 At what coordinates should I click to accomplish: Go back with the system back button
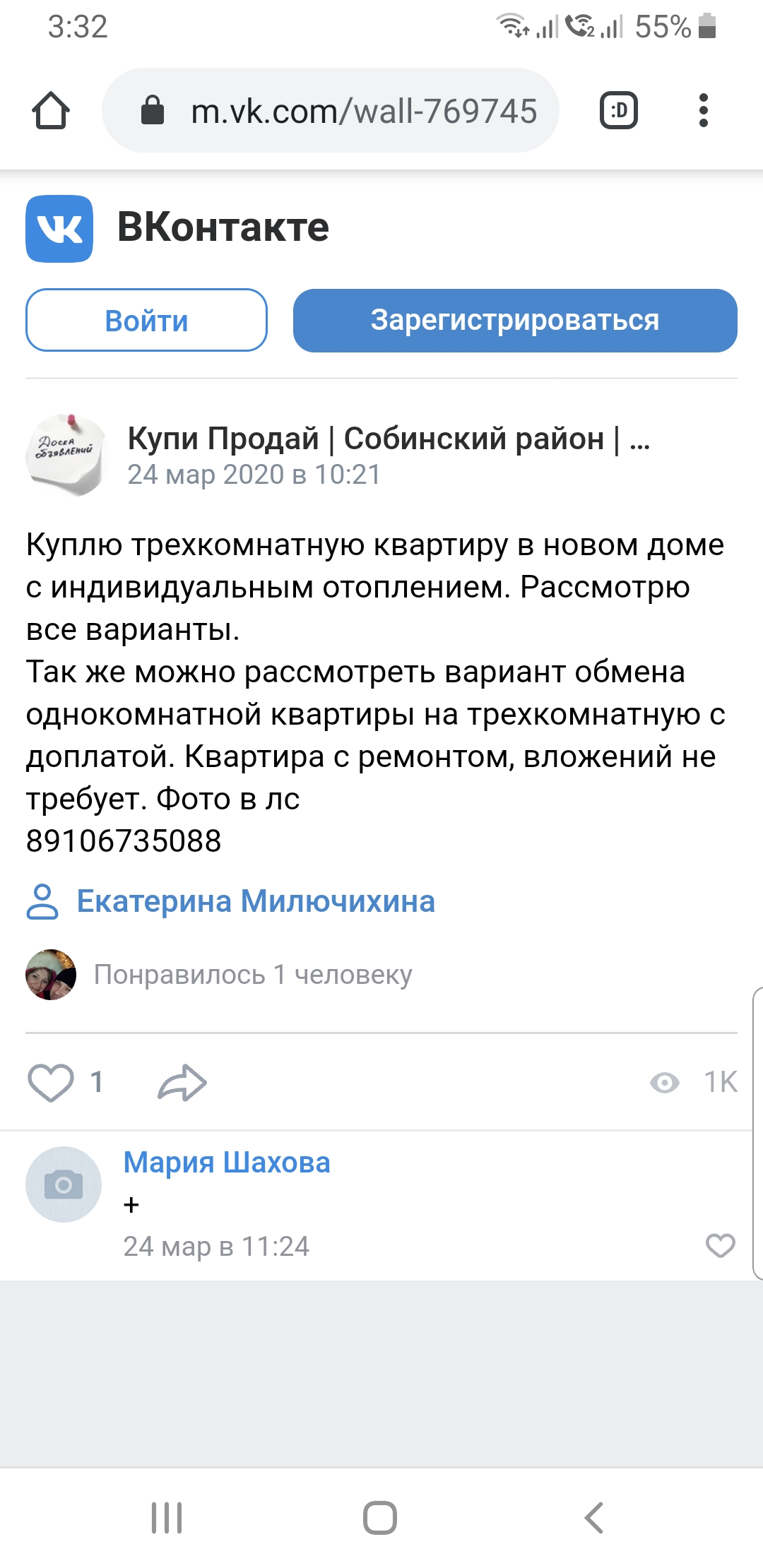(x=594, y=1517)
